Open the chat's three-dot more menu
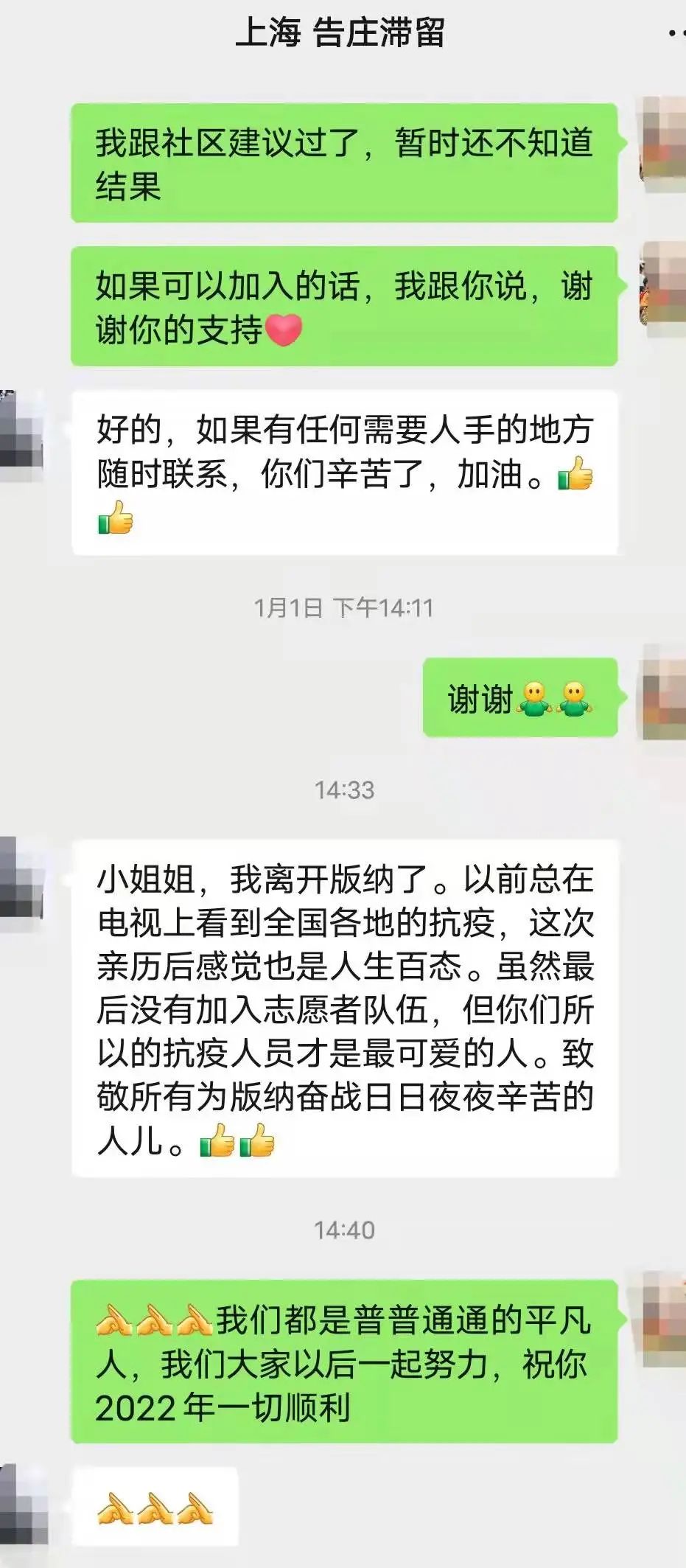 [676, 34]
